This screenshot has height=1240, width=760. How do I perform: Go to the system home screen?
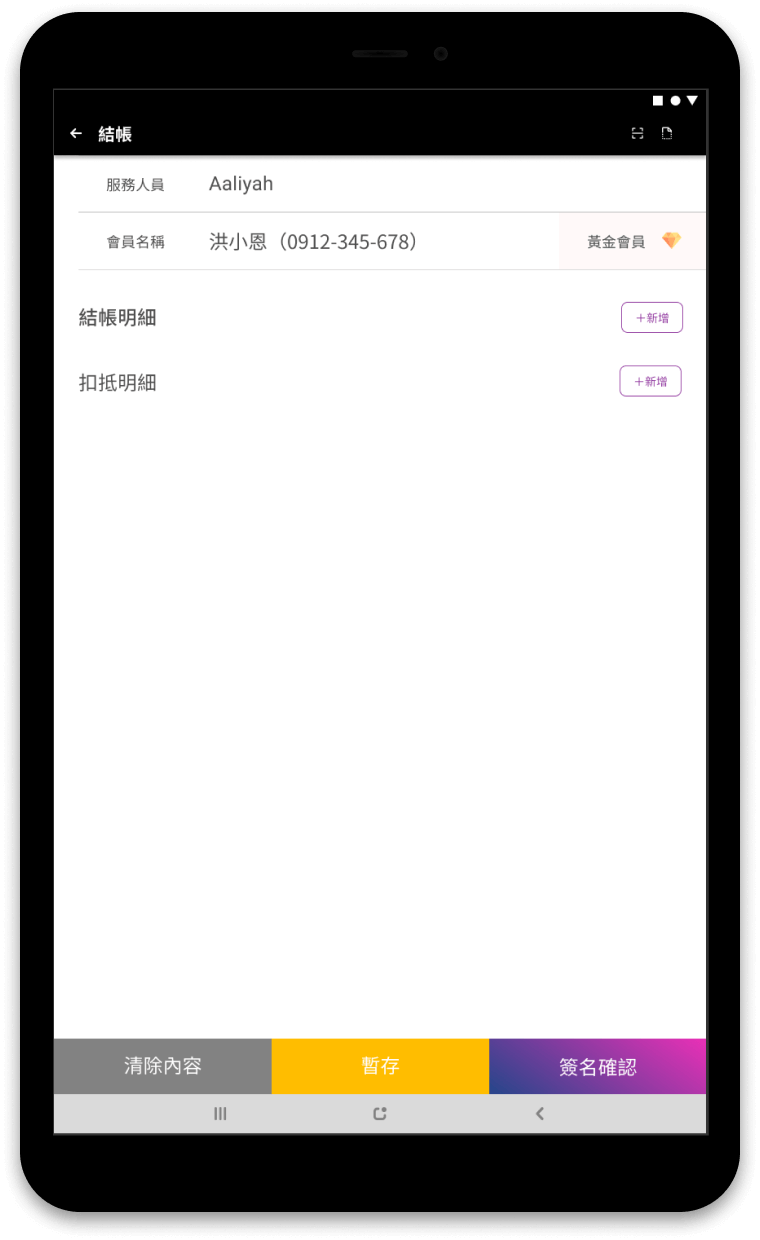click(x=380, y=1114)
